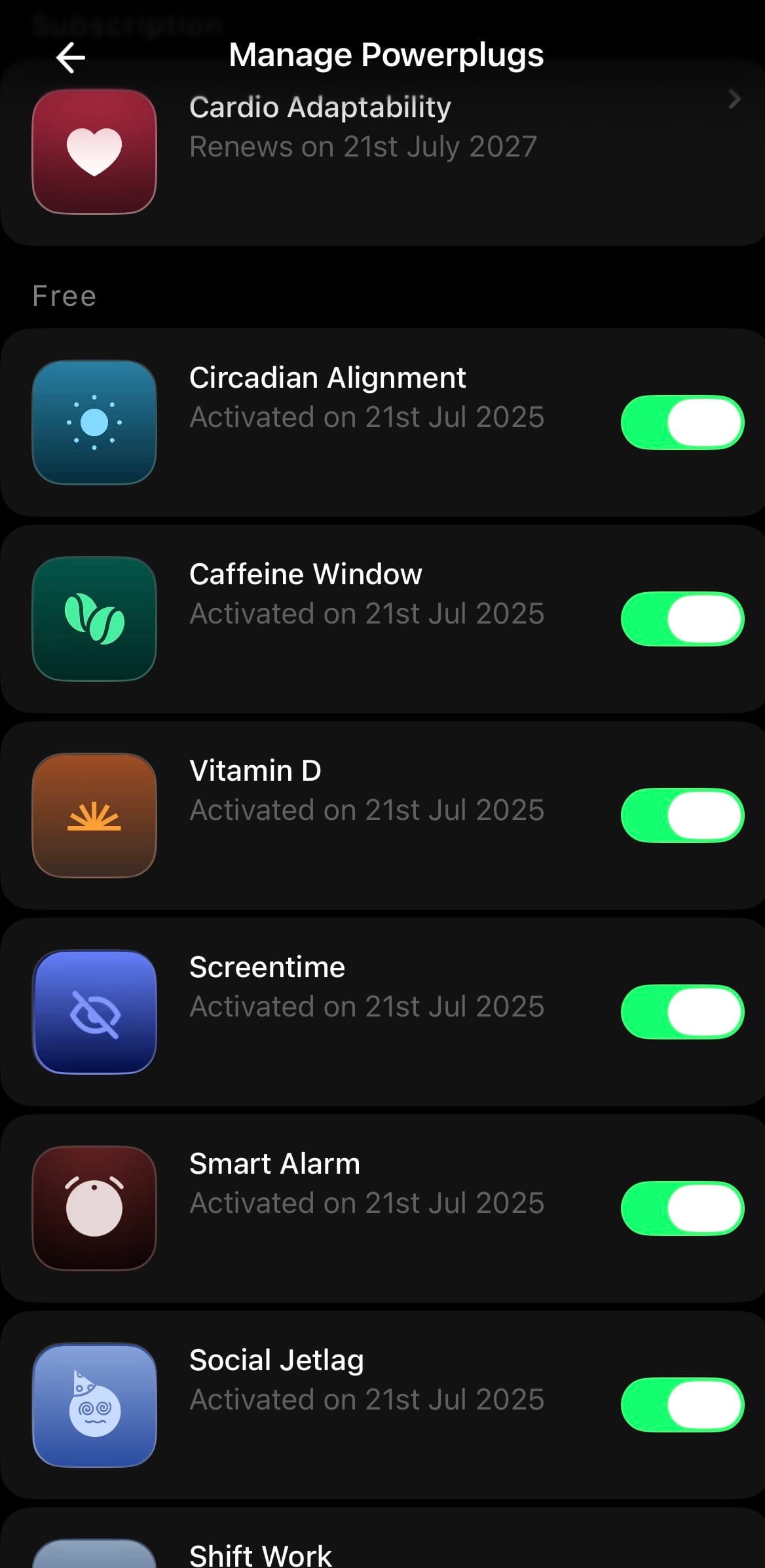The height and width of the screenshot is (1568, 765).
Task: Turn off the Caffeine Window toggle
Action: coord(682,619)
